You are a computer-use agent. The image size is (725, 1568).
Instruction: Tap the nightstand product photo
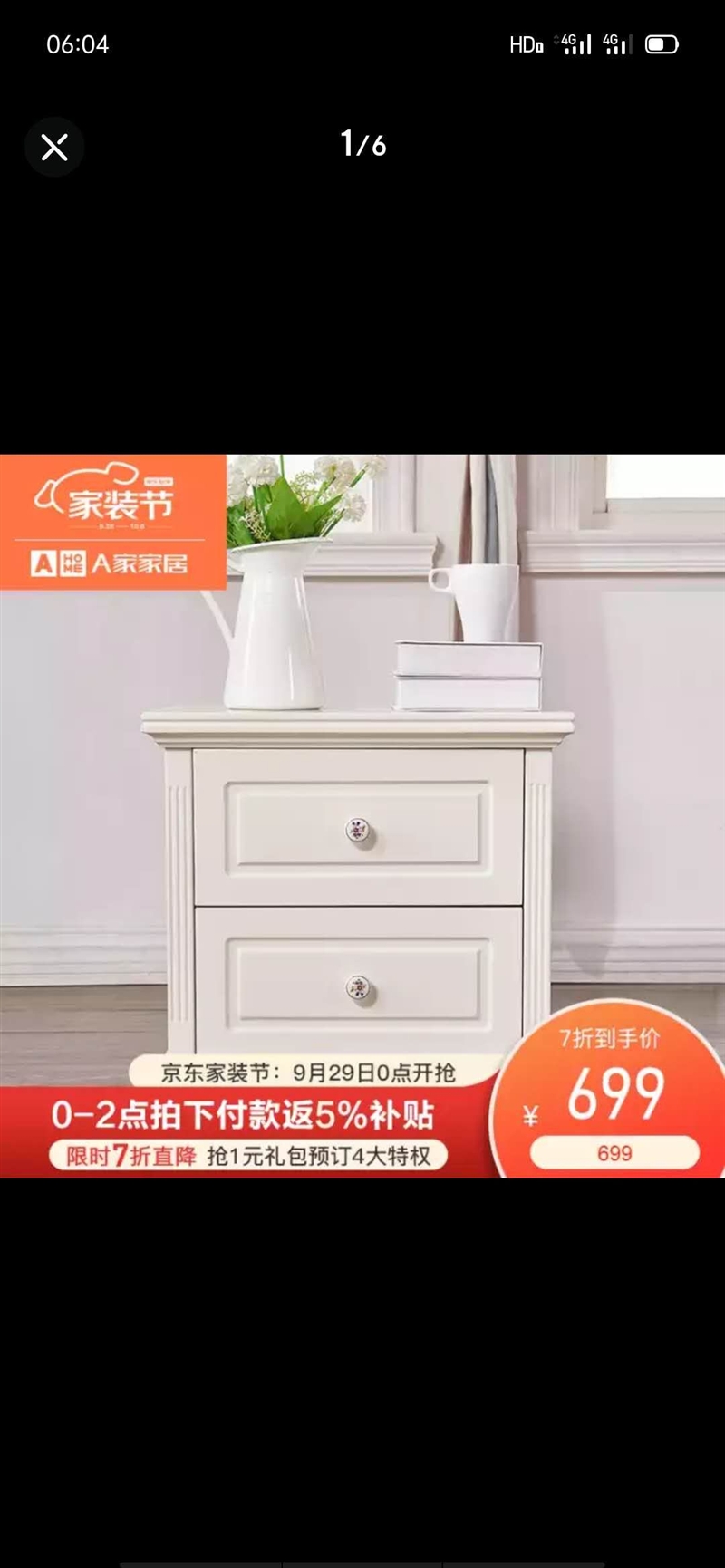coord(362,816)
